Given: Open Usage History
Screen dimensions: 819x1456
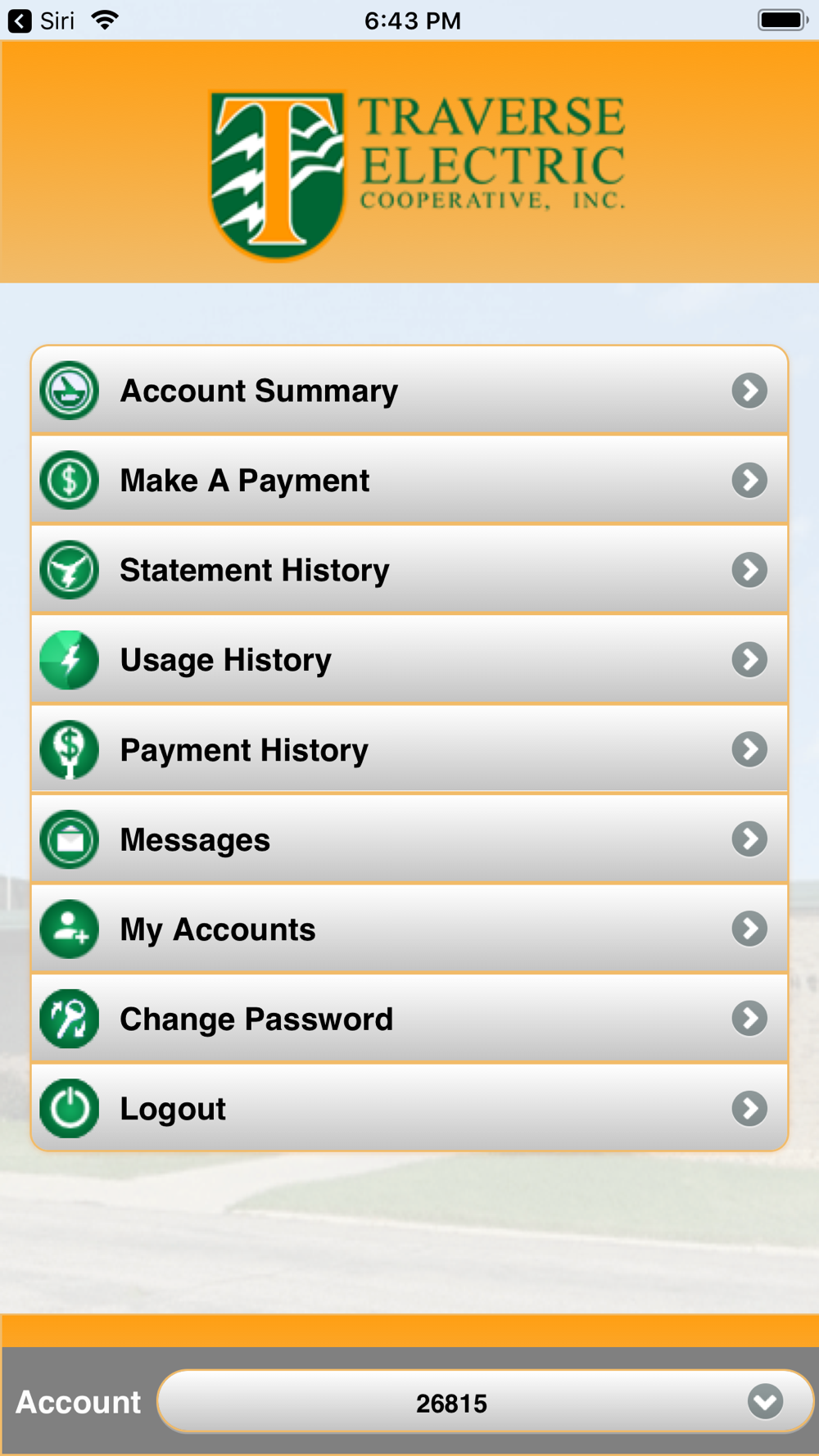Looking at the screenshot, I should [409, 659].
